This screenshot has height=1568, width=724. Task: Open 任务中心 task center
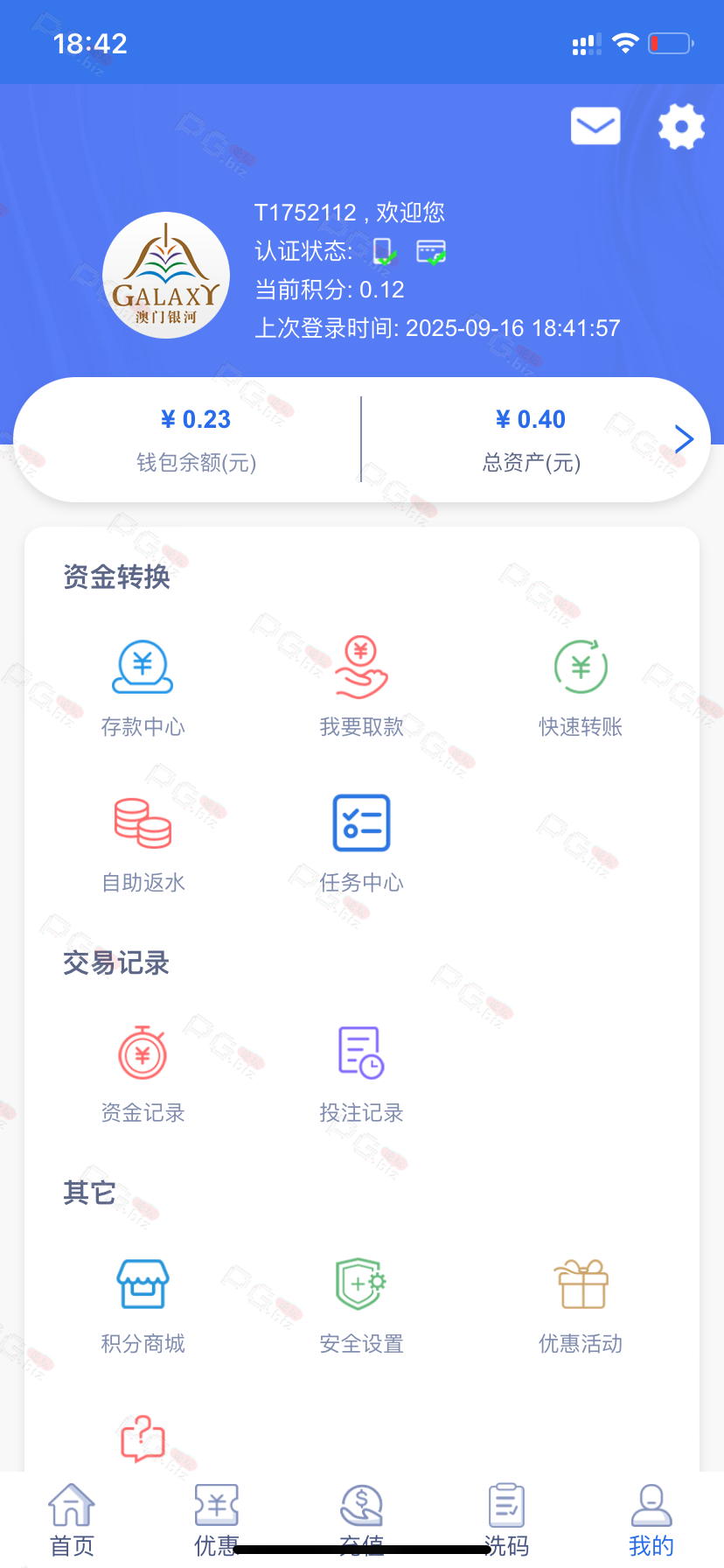361,843
